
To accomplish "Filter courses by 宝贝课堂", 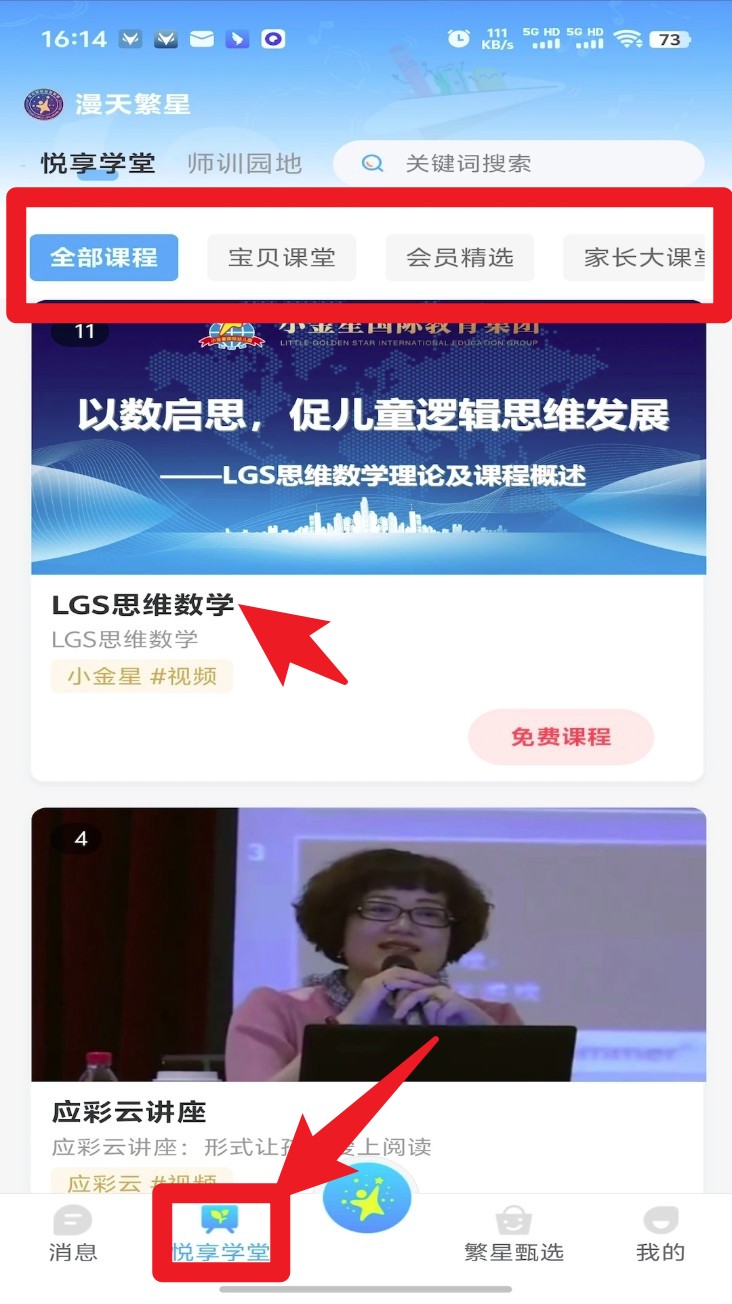I will (281, 257).
